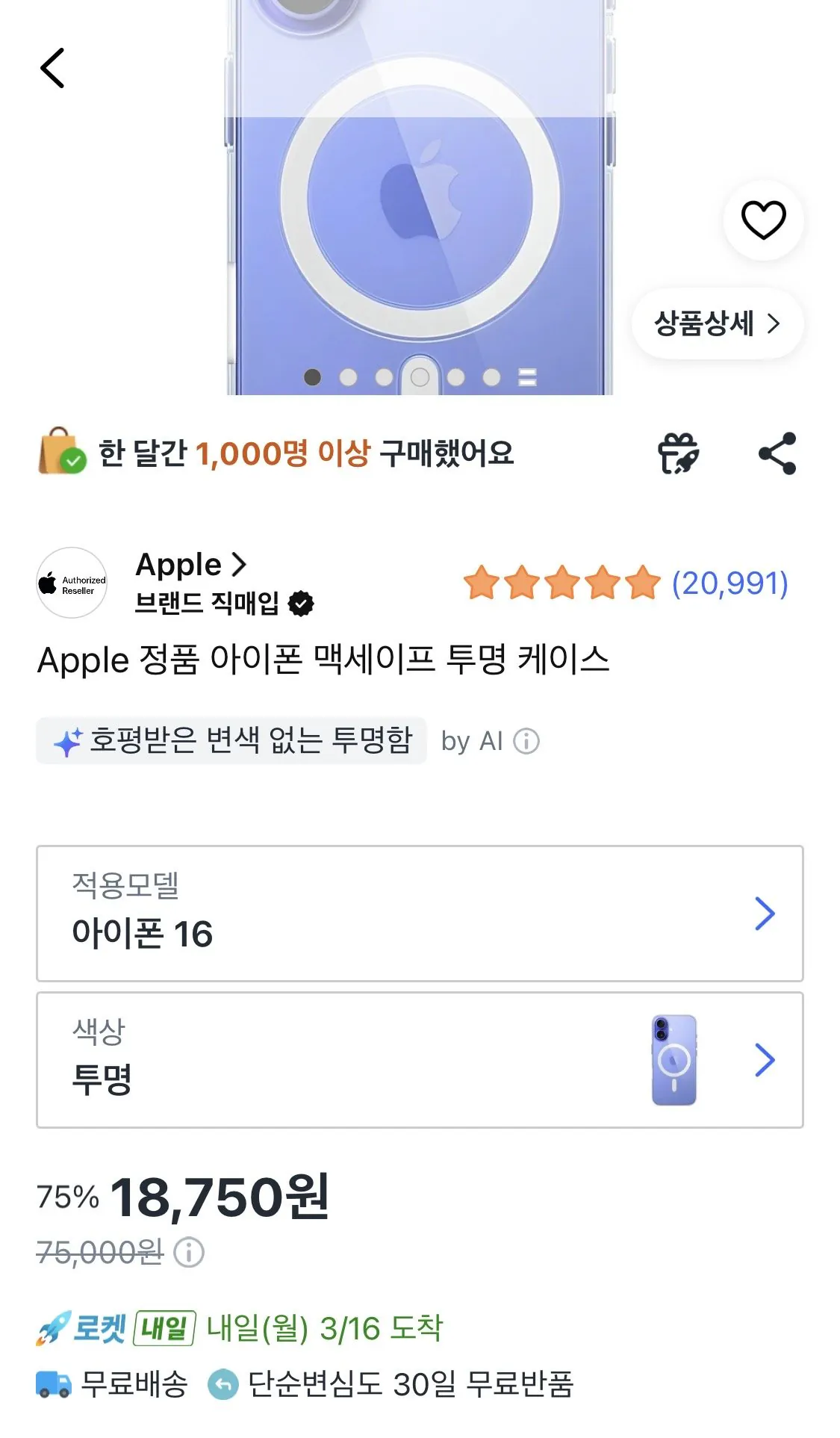Click the Apple Authorized Reseller logo
Screen dimensions: 840x1438
[x=71, y=583]
